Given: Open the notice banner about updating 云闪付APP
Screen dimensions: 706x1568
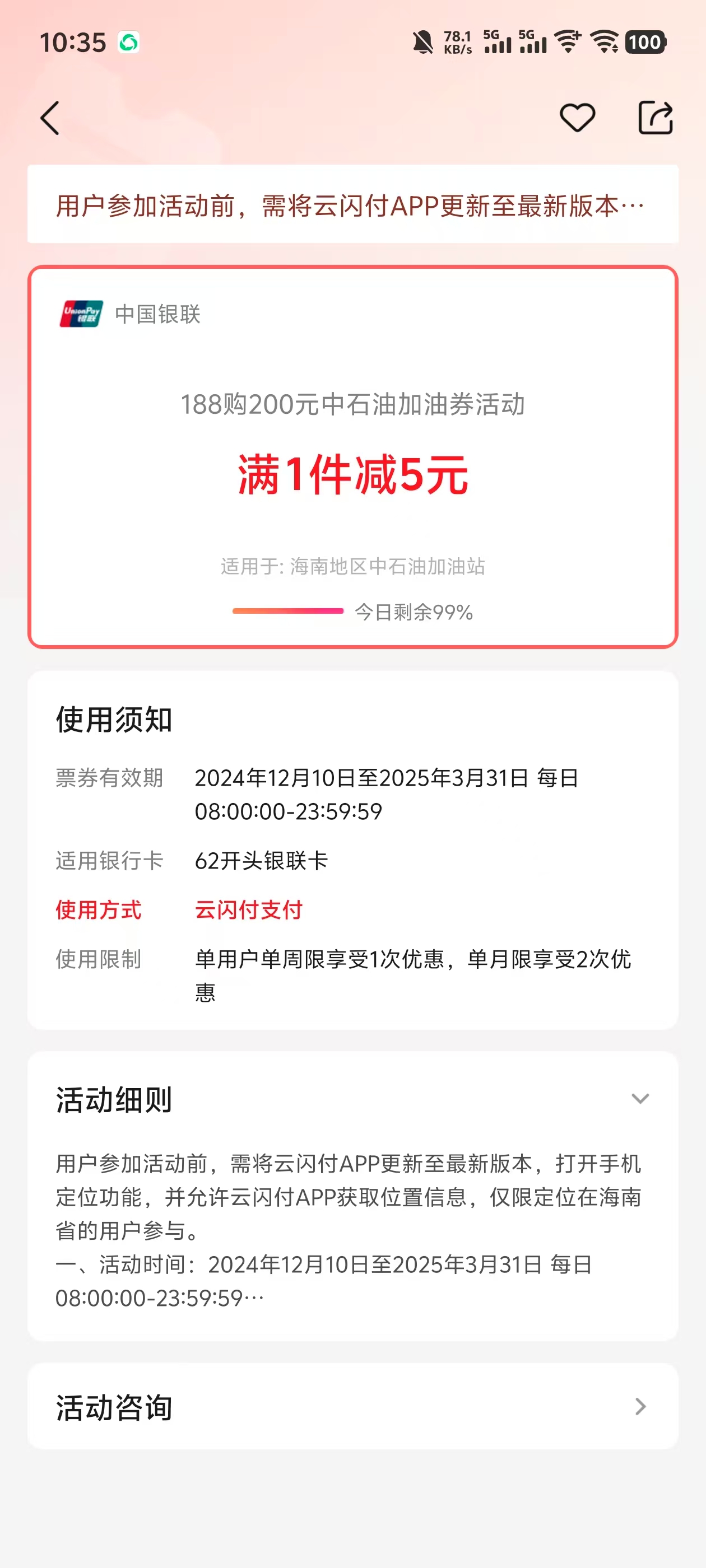Looking at the screenshot, I should pos(352,204).
